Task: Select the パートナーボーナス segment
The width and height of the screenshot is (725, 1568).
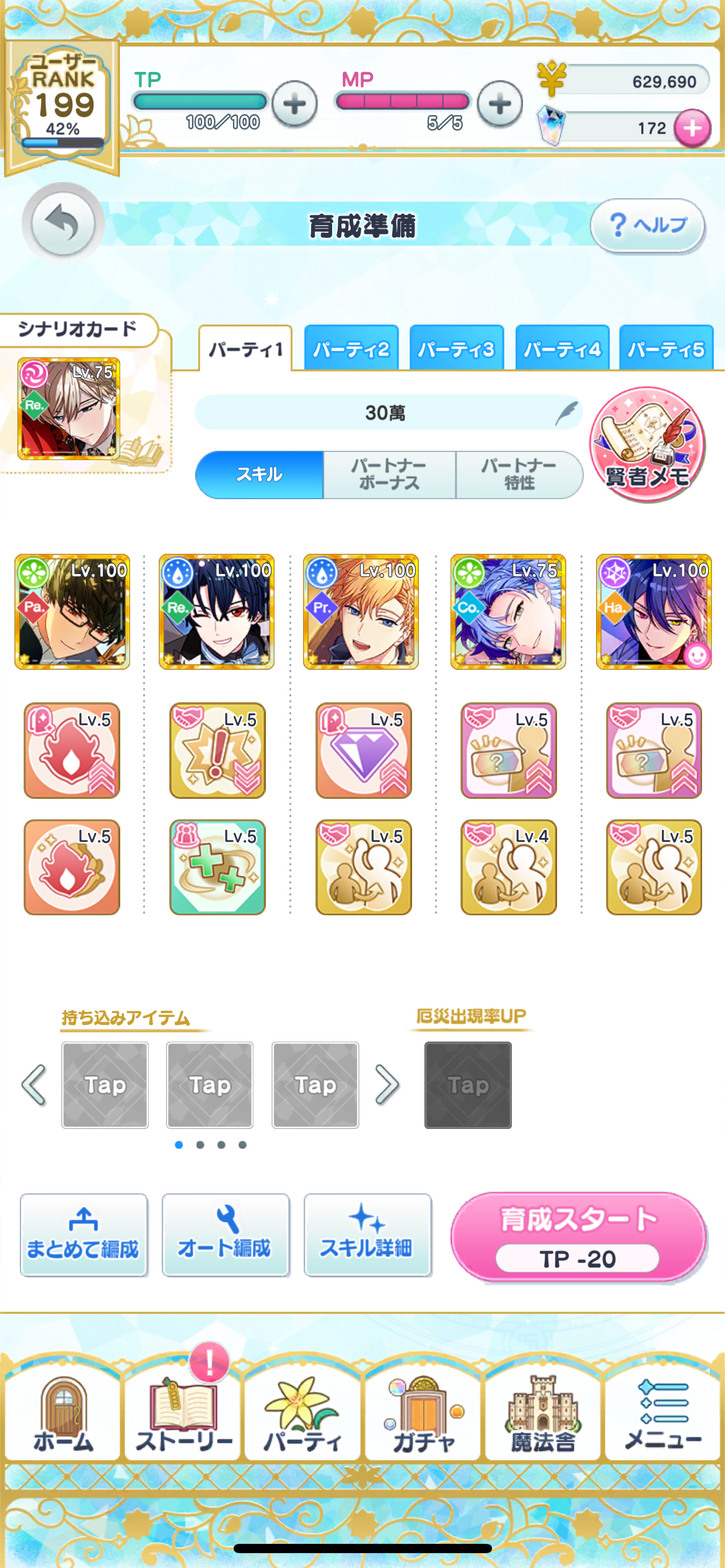Action: [x=389, y=475]
